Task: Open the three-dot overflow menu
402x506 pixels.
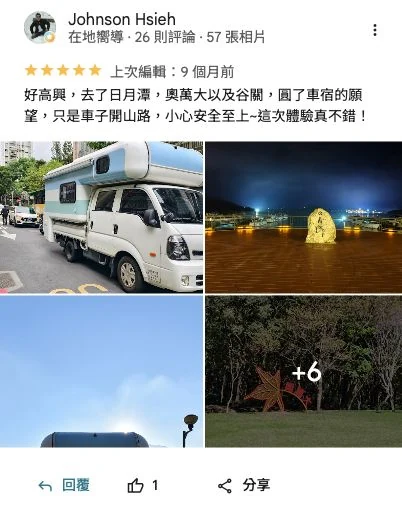Action: [x=375, y=30]
